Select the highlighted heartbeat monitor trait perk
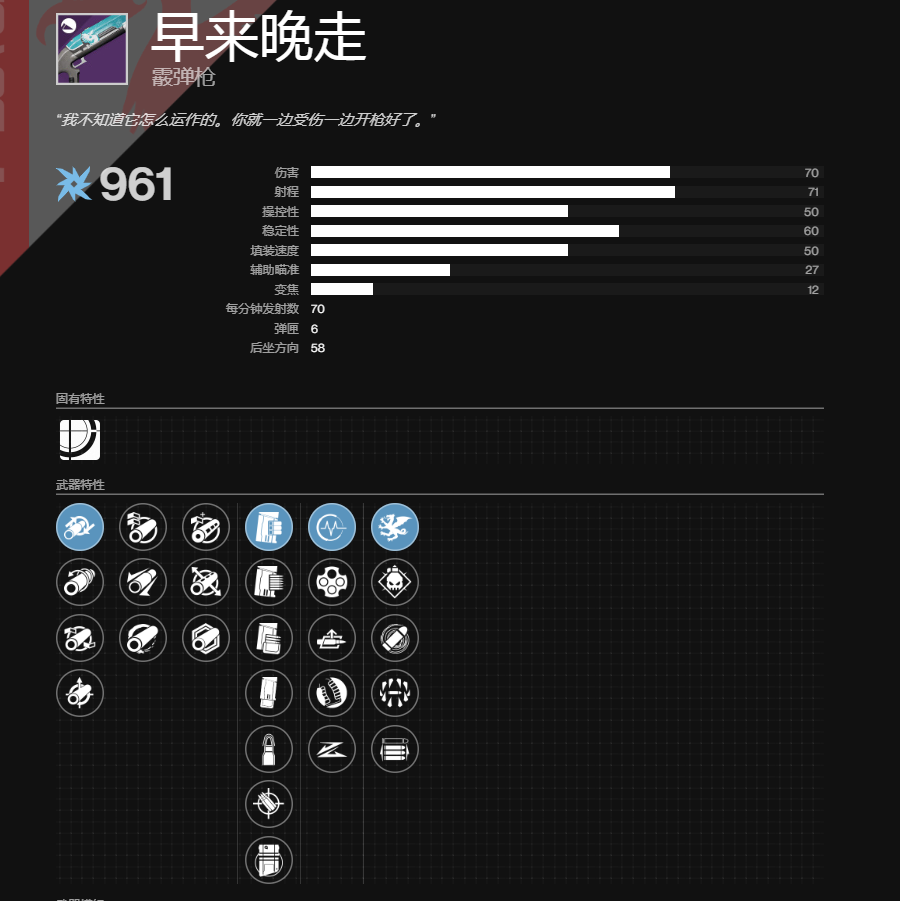This screenshot has height=901, width=900. click(332, 527)
